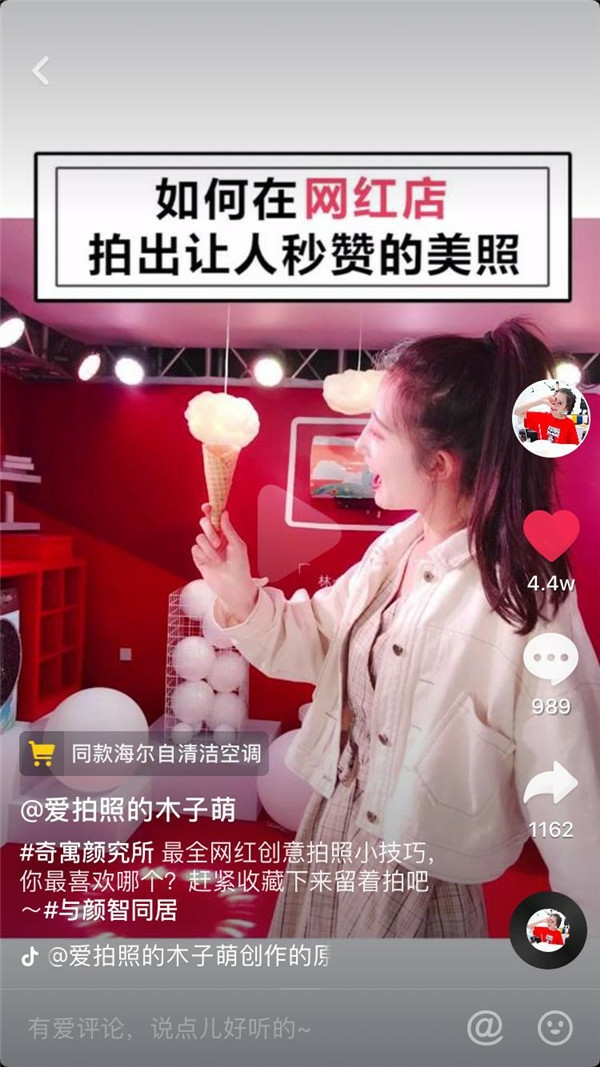The width and height of the screenshot is (600, 1067).
Task: Mention someone with the @ icon
Action: 485,1027
